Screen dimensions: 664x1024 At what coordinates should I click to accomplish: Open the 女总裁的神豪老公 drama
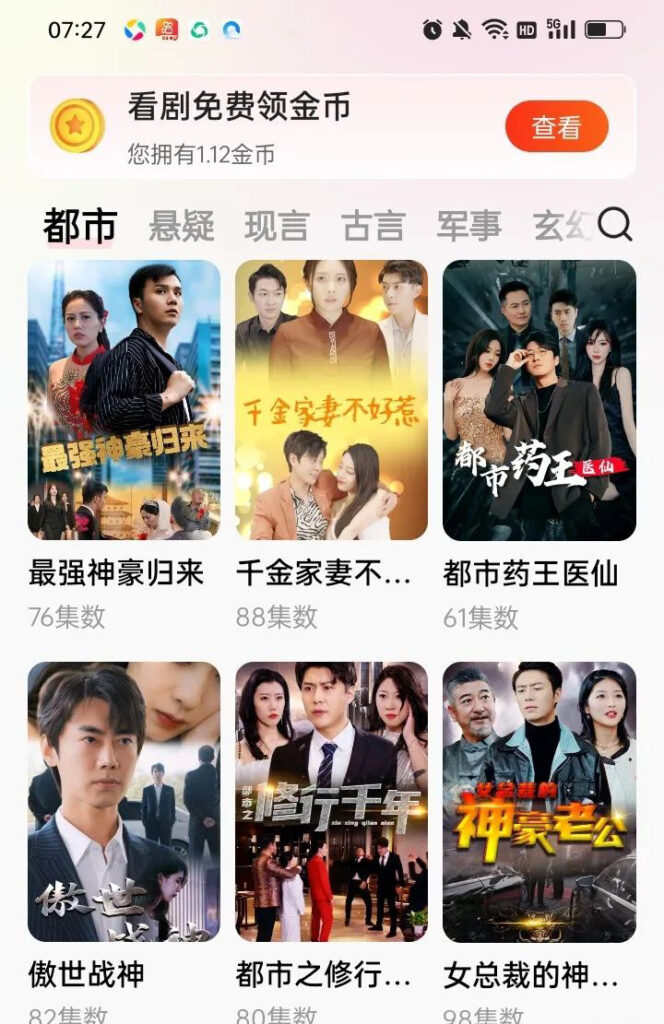point(539,801)
